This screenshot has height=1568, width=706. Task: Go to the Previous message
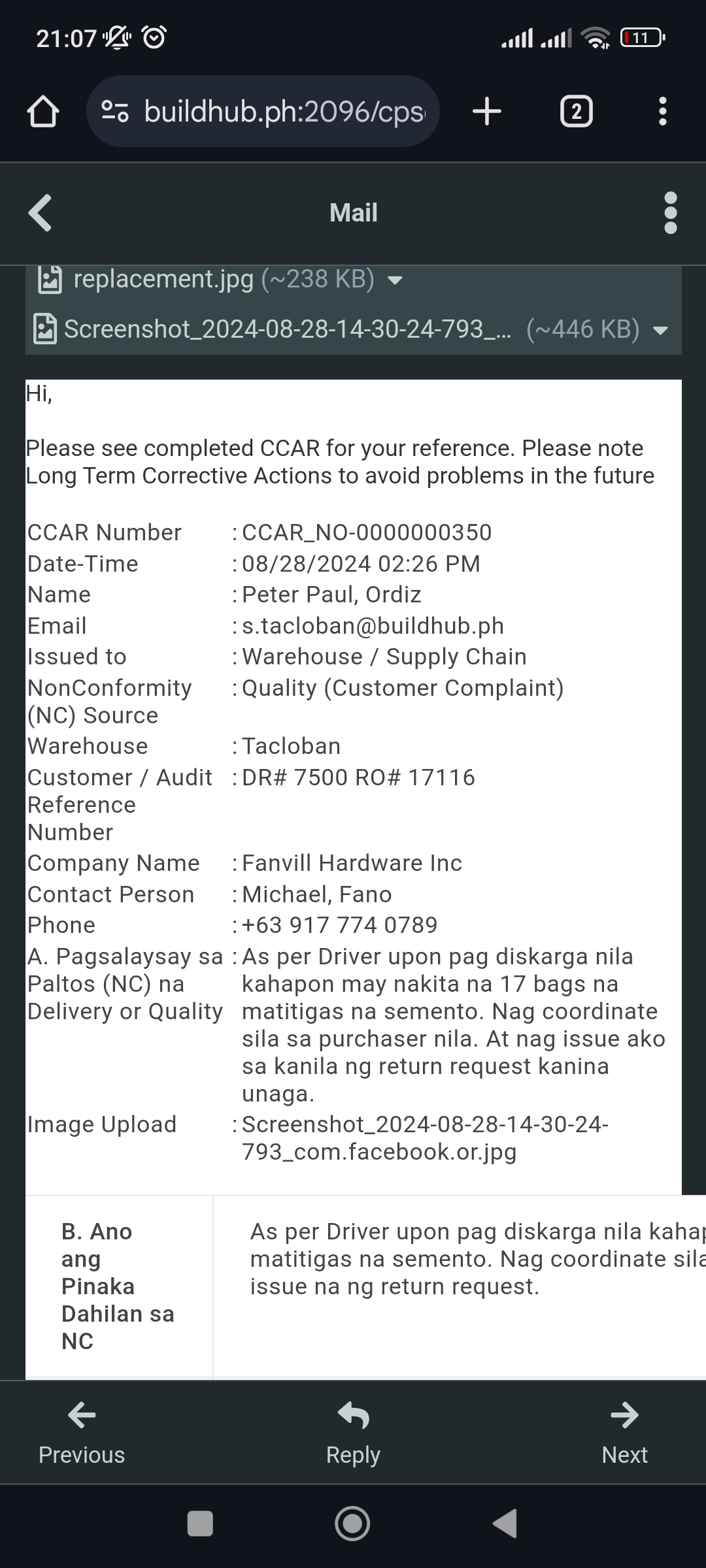(x=82, y=1432)
